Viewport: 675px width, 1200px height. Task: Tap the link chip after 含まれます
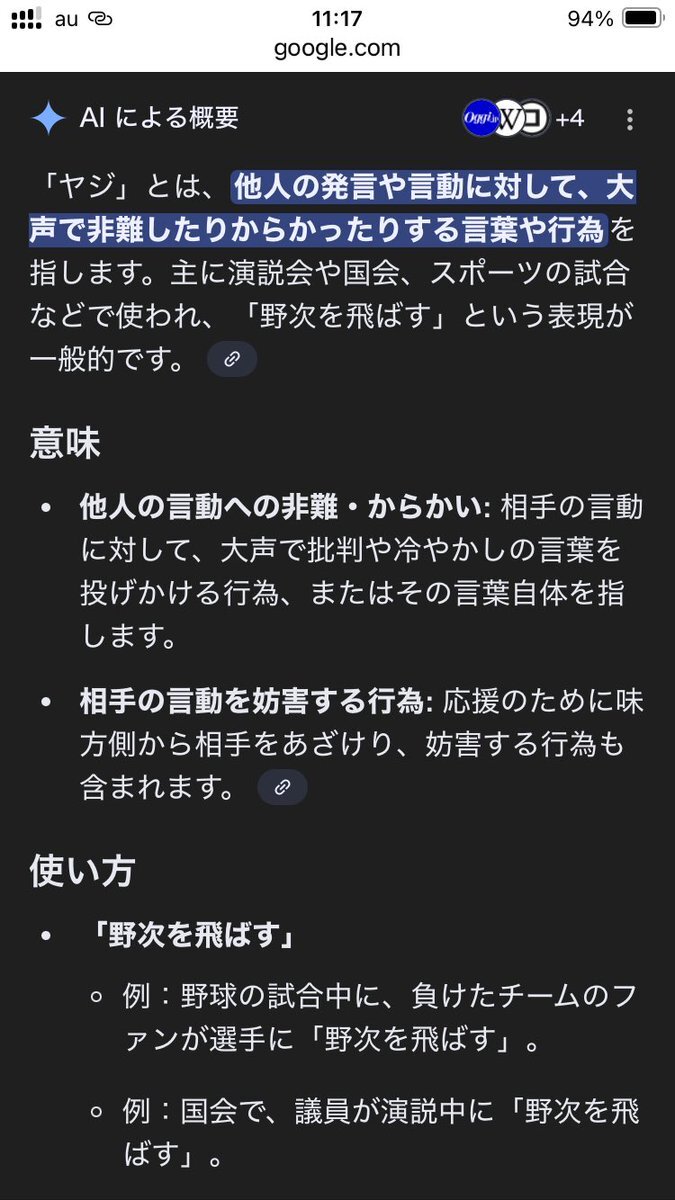(x=282, y=788)
